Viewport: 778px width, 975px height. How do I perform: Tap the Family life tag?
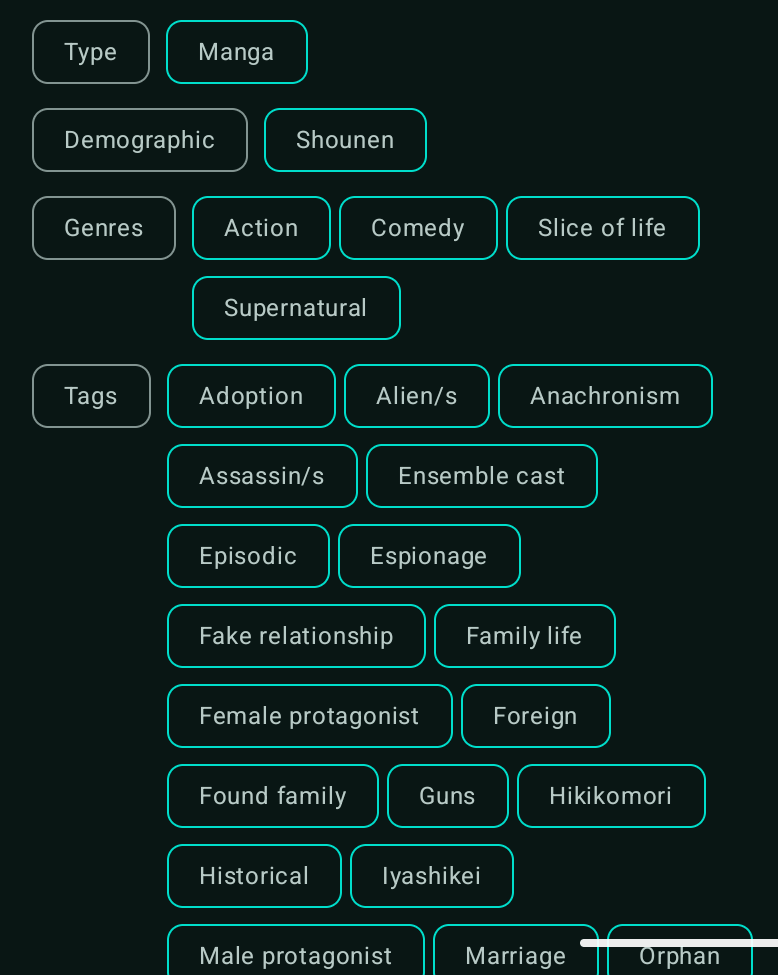click(524, 636)
